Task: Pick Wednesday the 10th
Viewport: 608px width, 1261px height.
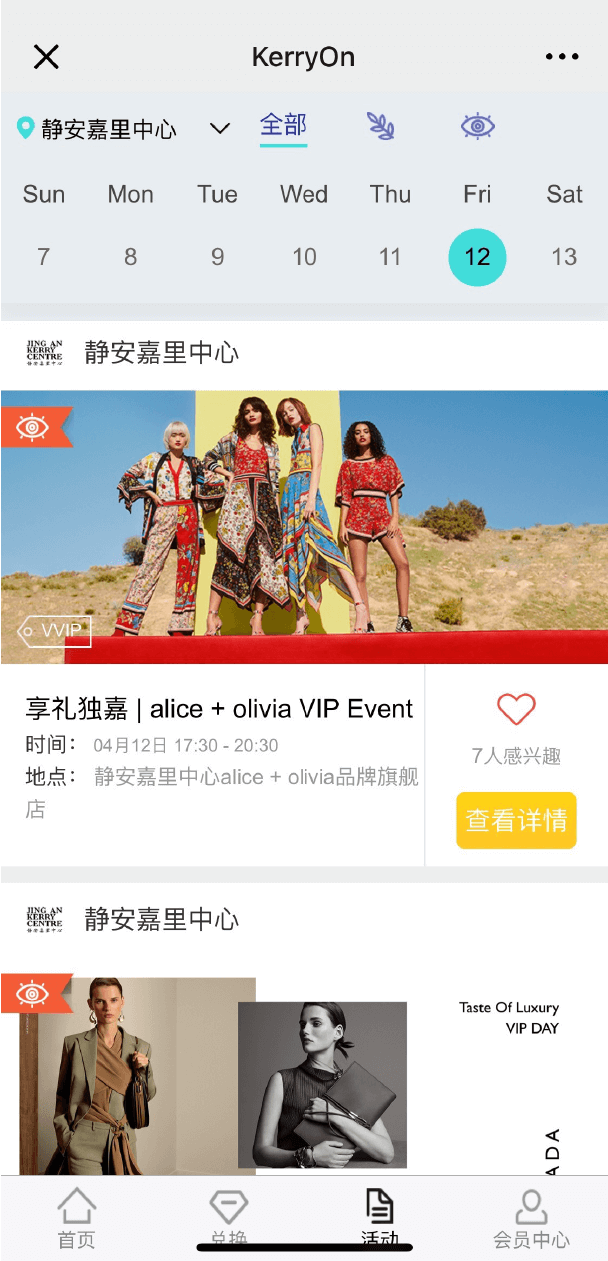Action: tap(304, 257)
